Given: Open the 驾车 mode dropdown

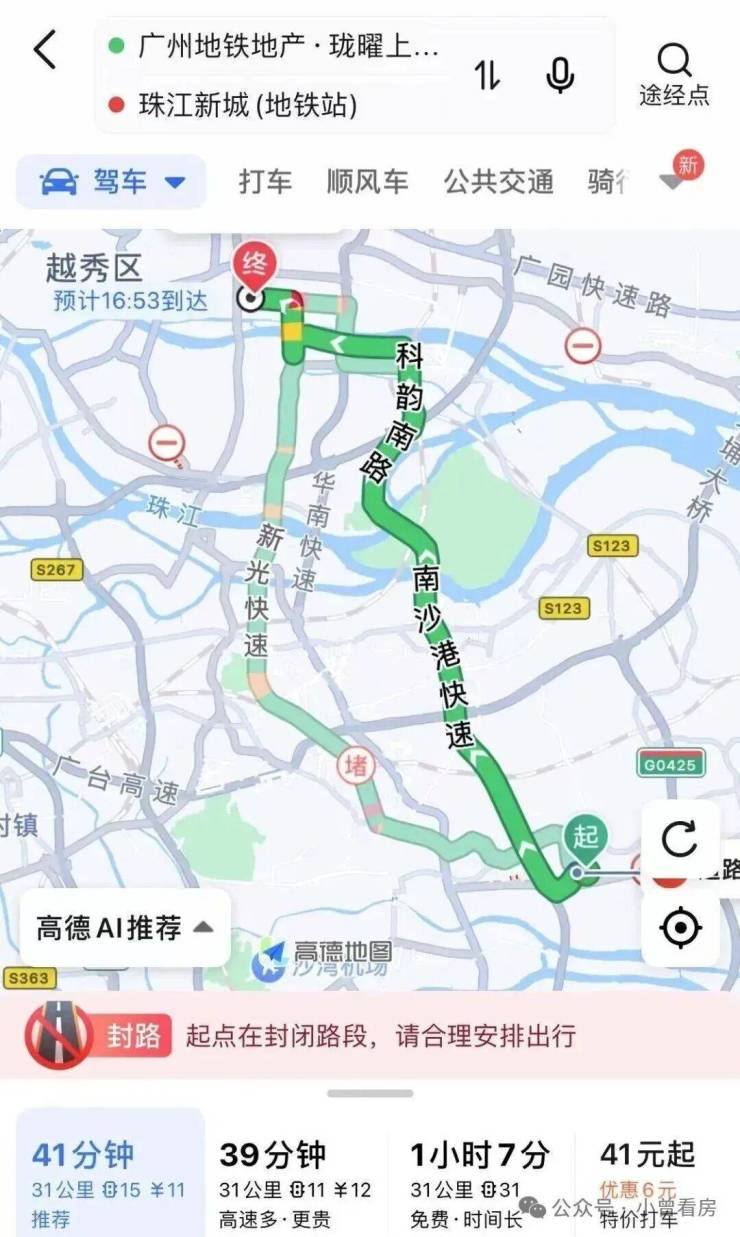Looking at the screenshot, I should tap(112, 181).
